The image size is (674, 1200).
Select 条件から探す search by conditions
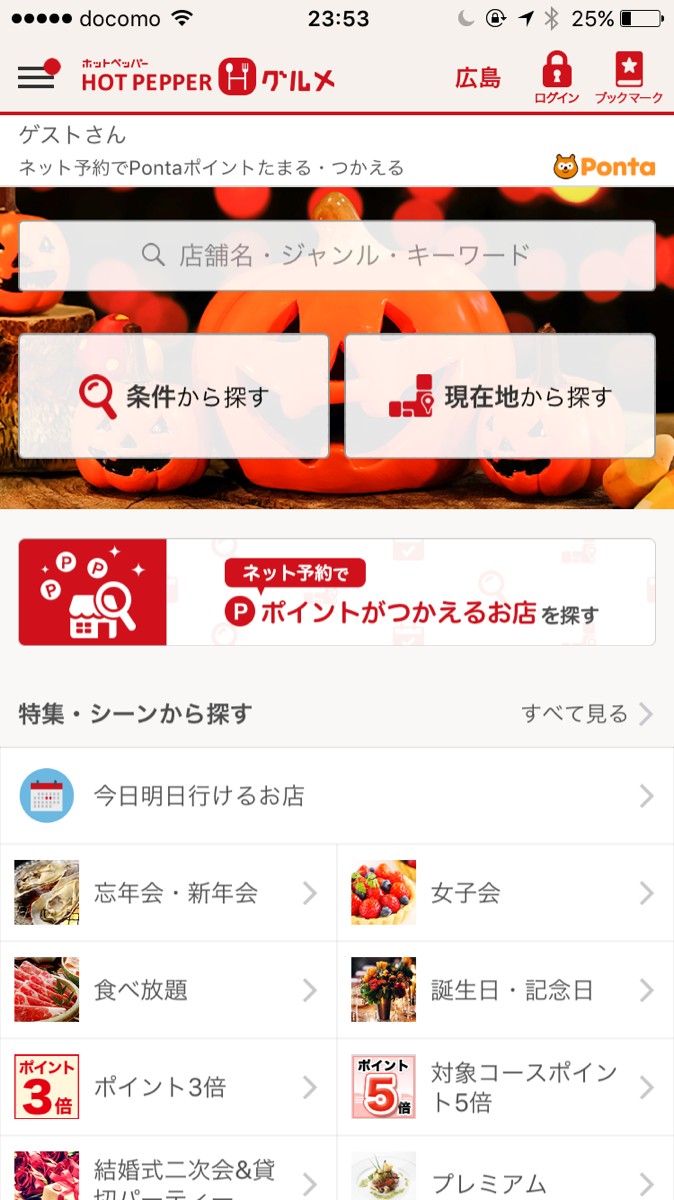(x=174, y=397)
